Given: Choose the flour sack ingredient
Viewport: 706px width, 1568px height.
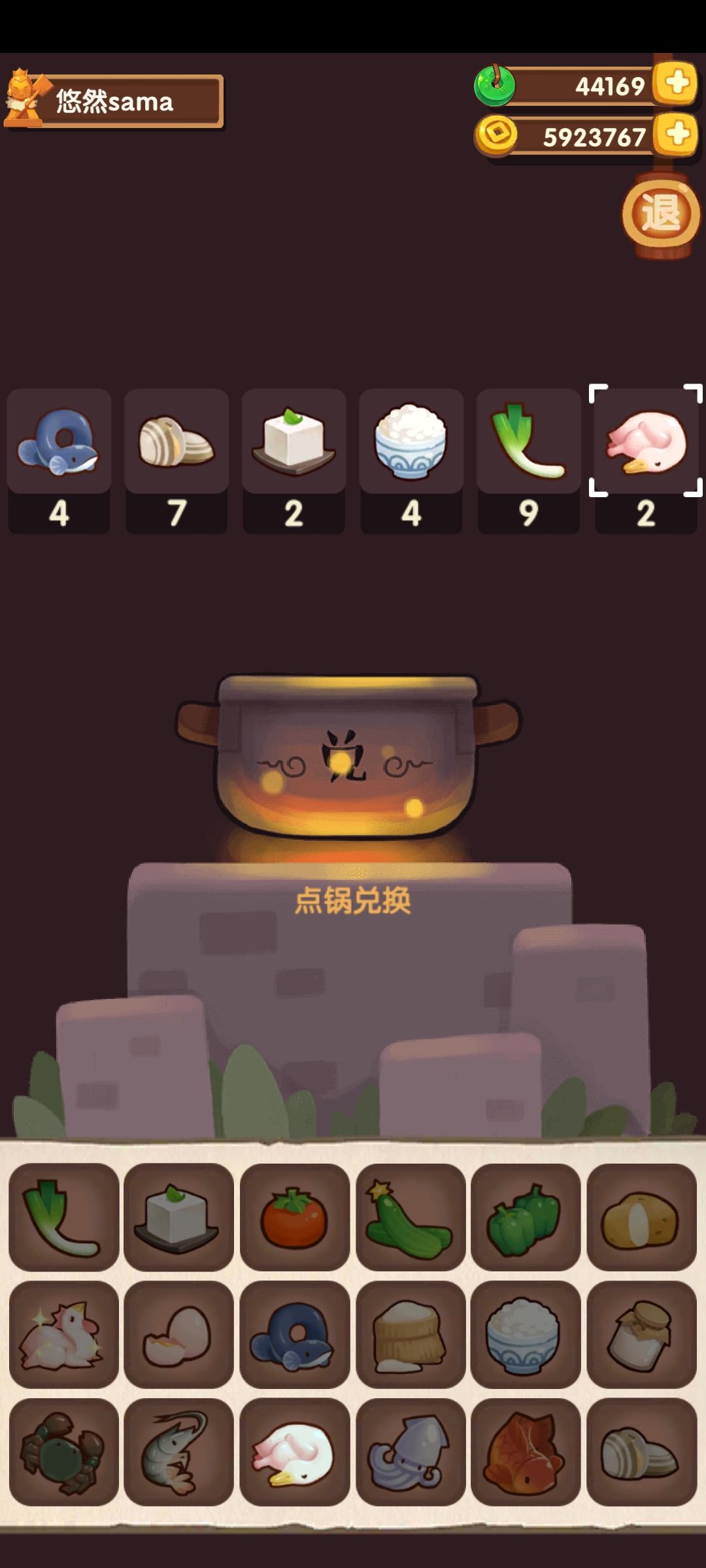Looking at the screenshot, I should click(x=411, y=1332).
